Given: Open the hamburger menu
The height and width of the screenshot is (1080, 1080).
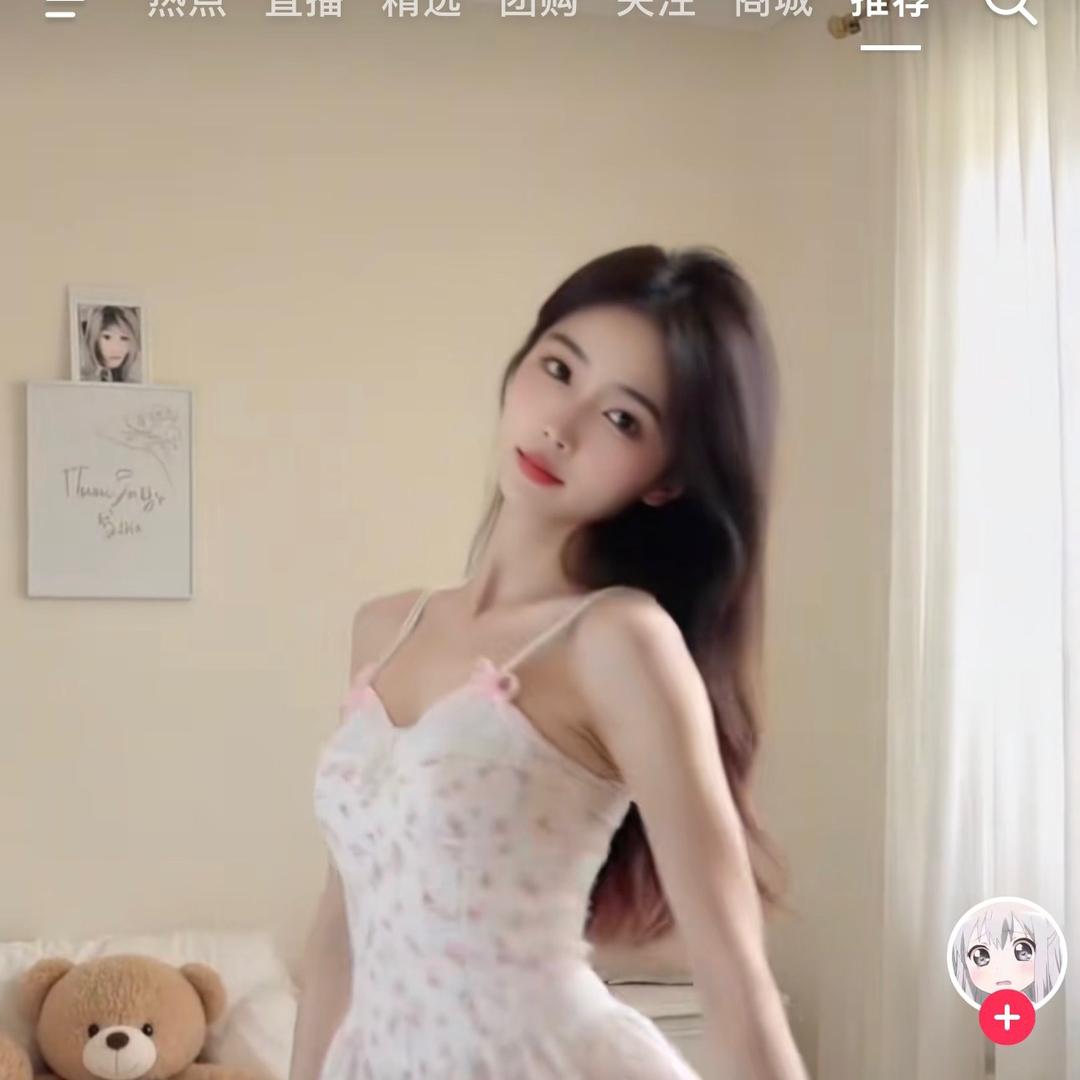Looking at the screenshot, I should tap(62, 8).
